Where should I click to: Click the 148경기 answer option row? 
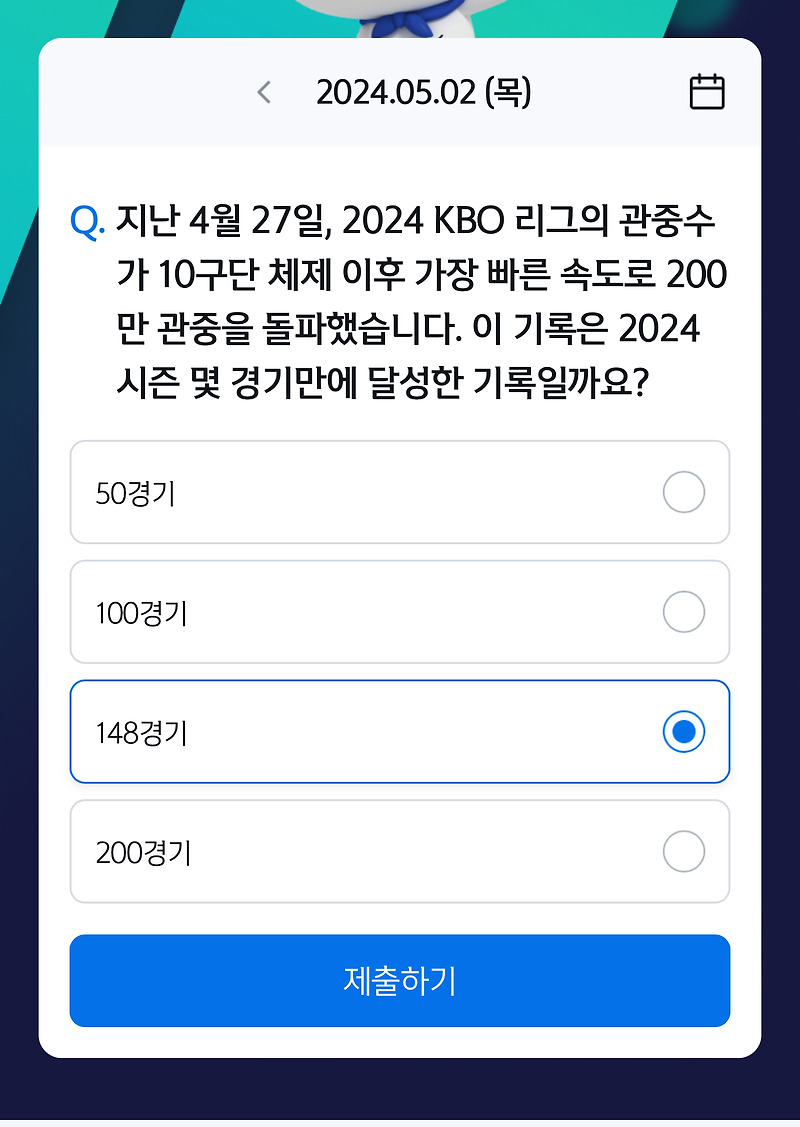[400, 731]
